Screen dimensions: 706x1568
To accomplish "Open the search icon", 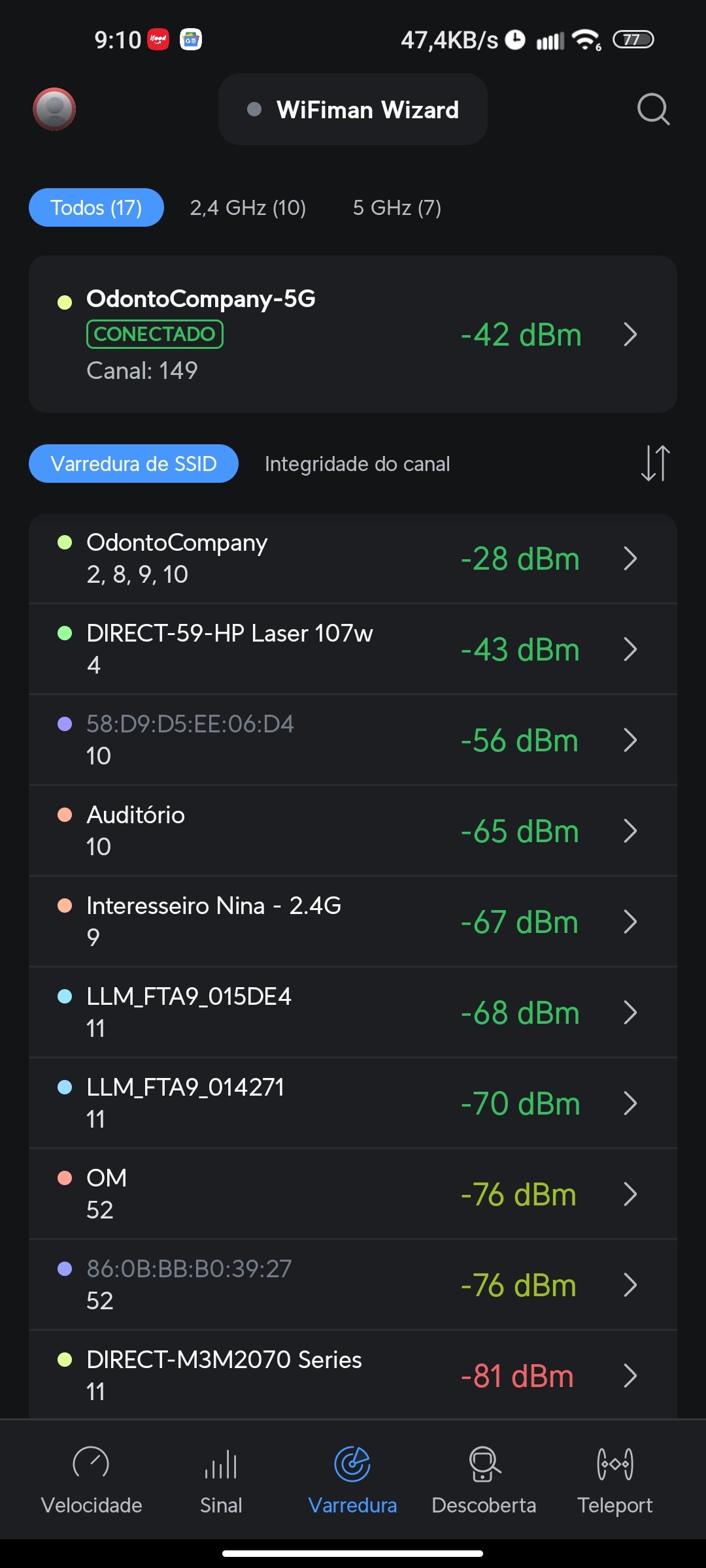I will tap(653, 109).
